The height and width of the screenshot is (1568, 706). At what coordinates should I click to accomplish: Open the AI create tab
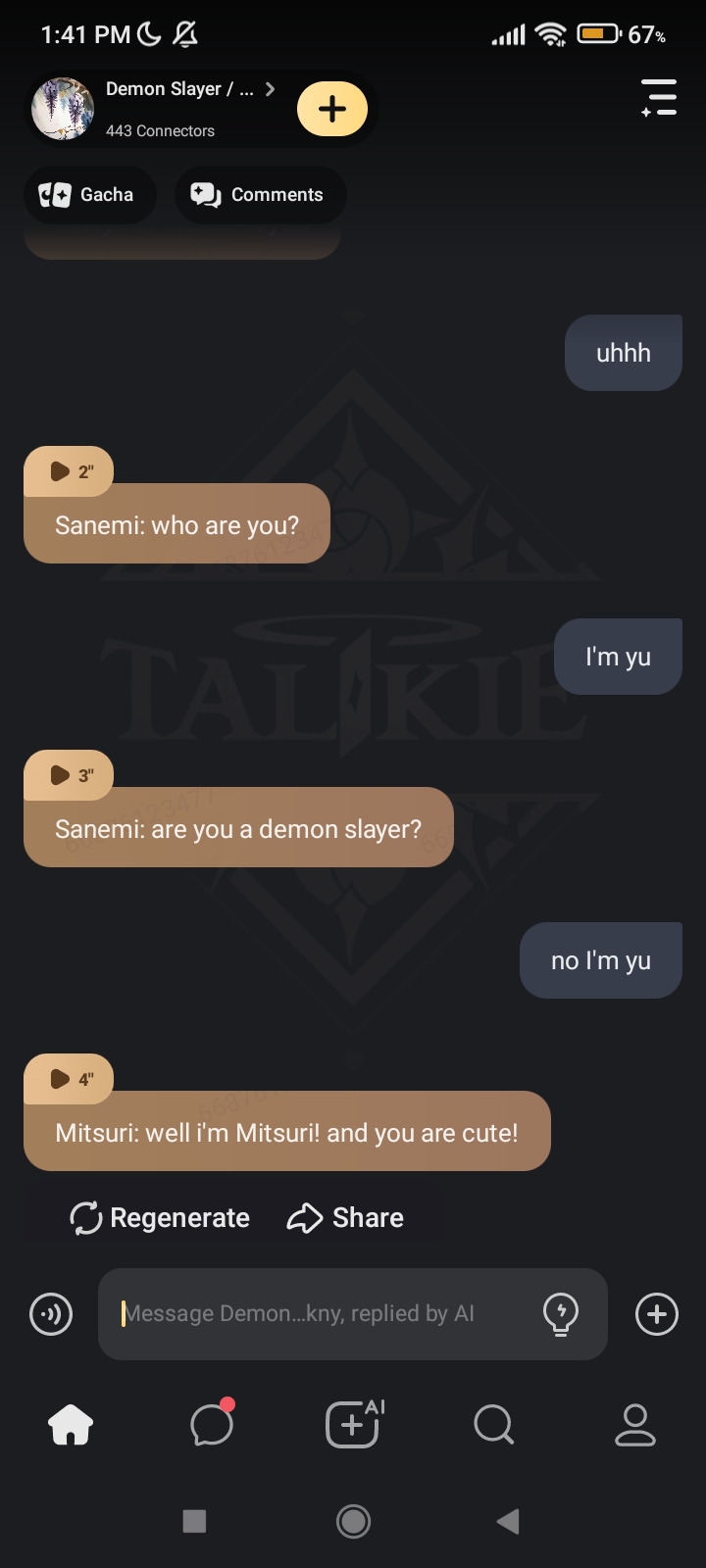[353, 1424]
